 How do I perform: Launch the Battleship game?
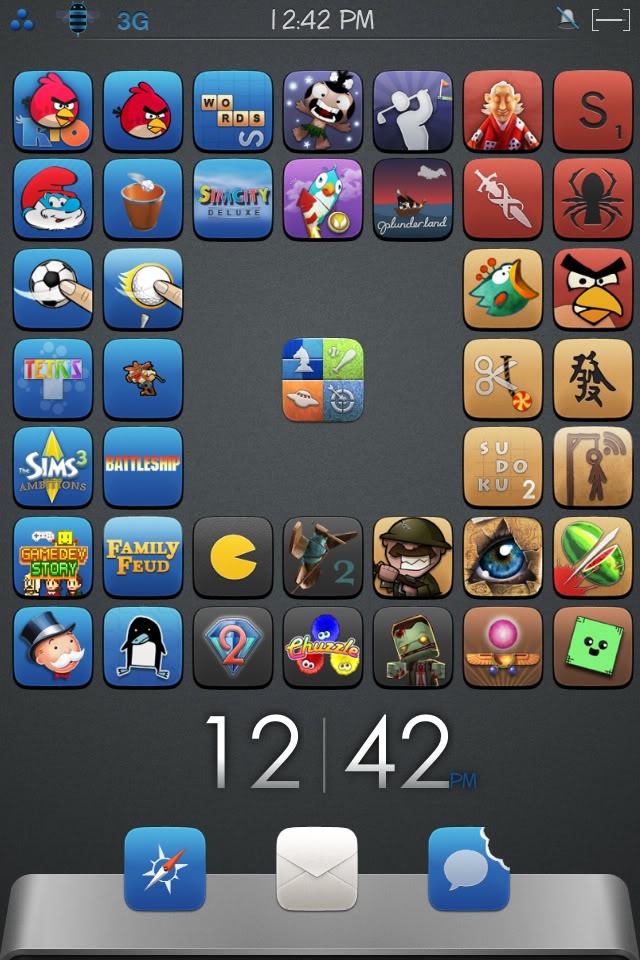(x=143, y=467)
